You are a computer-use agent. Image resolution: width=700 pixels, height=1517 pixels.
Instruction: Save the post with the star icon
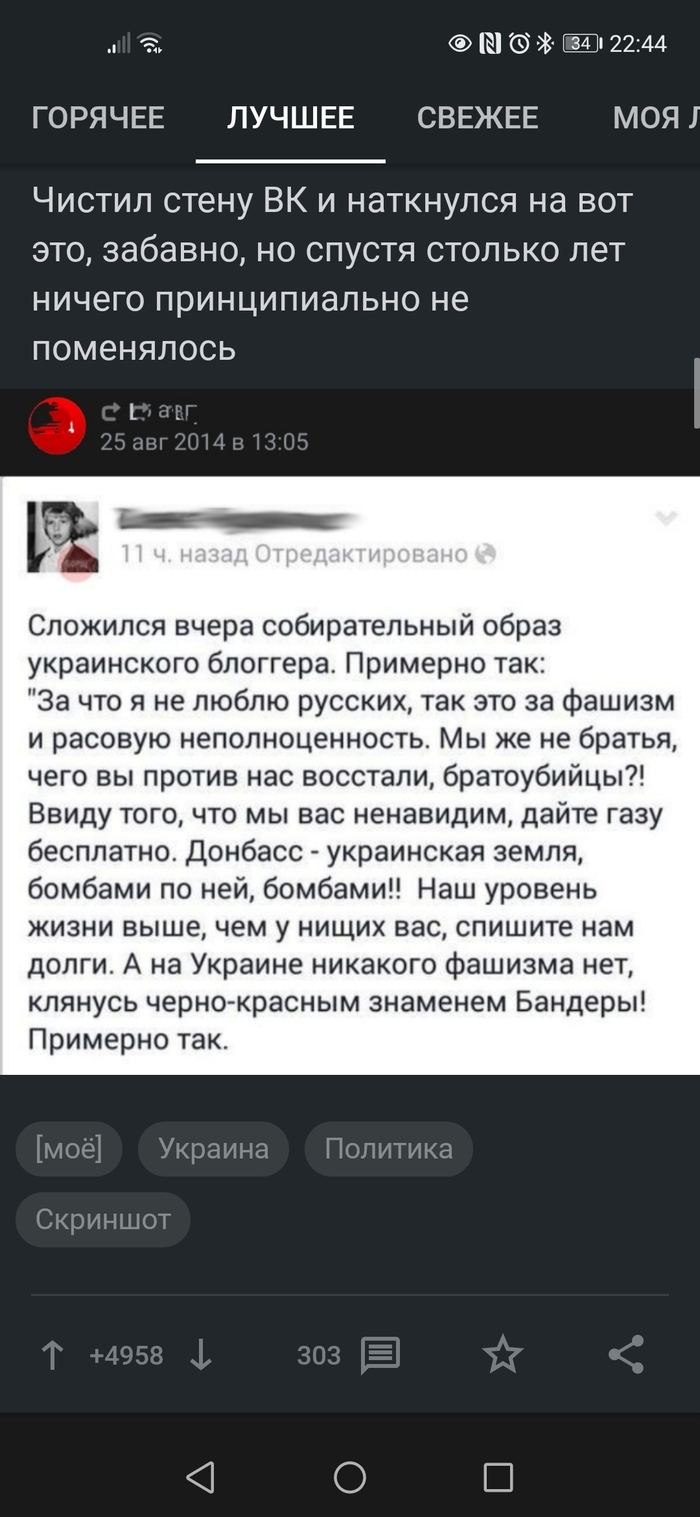point(502,1355)
